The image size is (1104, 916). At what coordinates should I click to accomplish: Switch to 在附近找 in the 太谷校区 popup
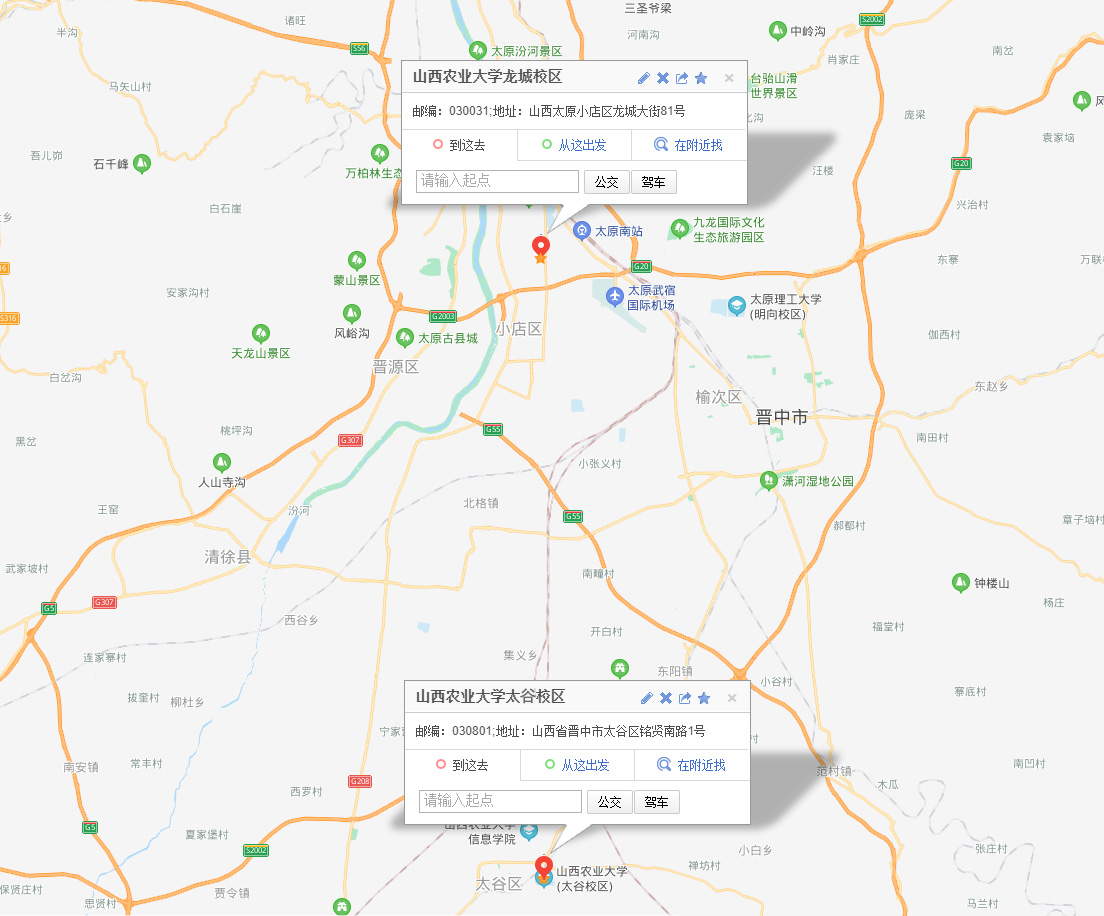point(692,765)
